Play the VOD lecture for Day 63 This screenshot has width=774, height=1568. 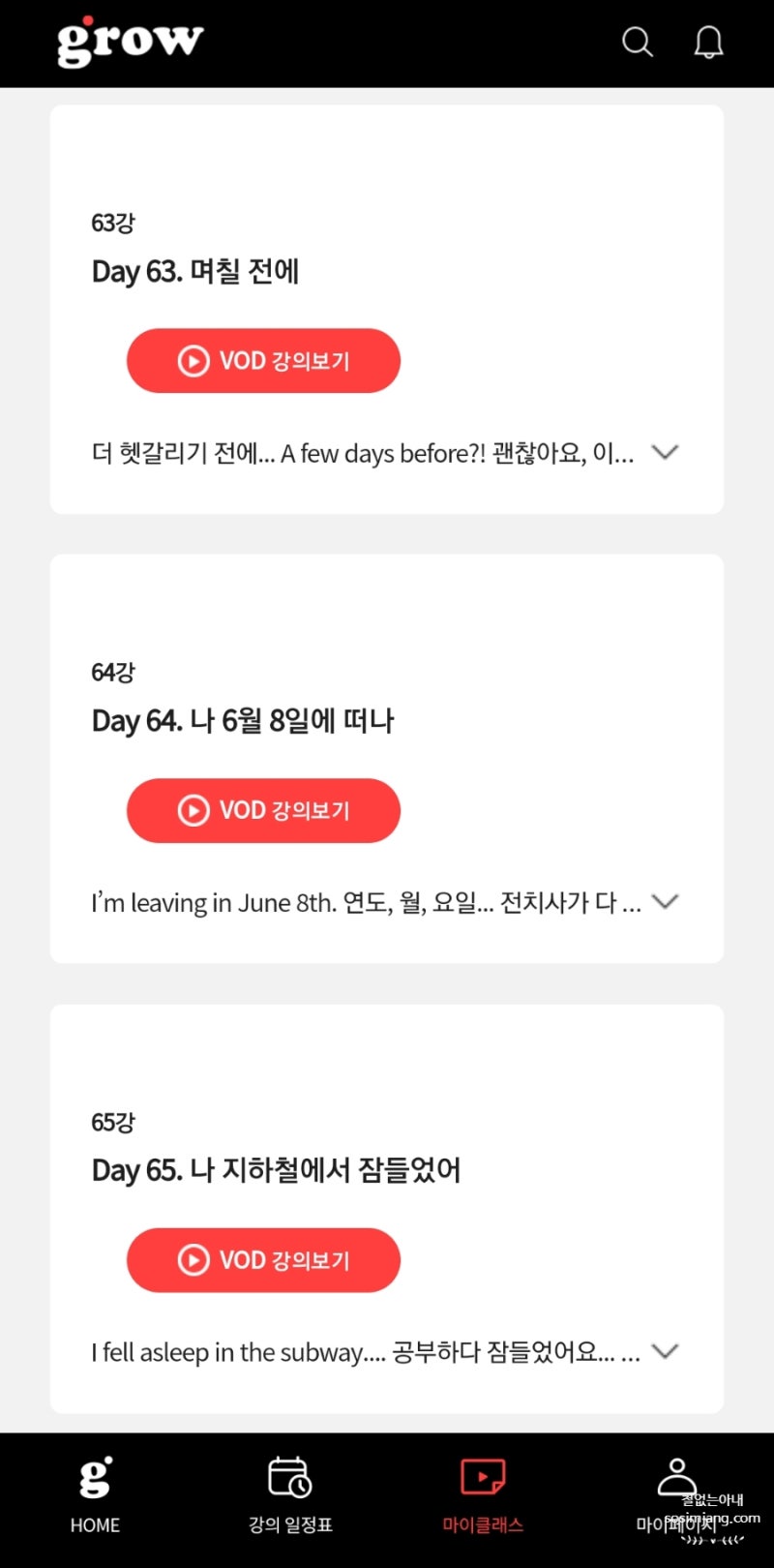263,361
